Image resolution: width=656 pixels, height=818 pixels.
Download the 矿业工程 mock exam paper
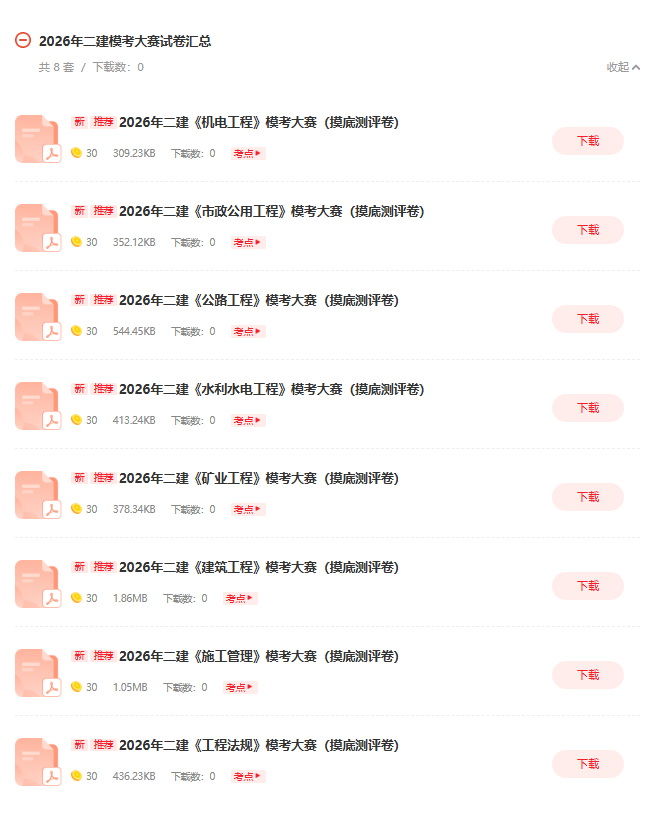[x=587, y=497]
